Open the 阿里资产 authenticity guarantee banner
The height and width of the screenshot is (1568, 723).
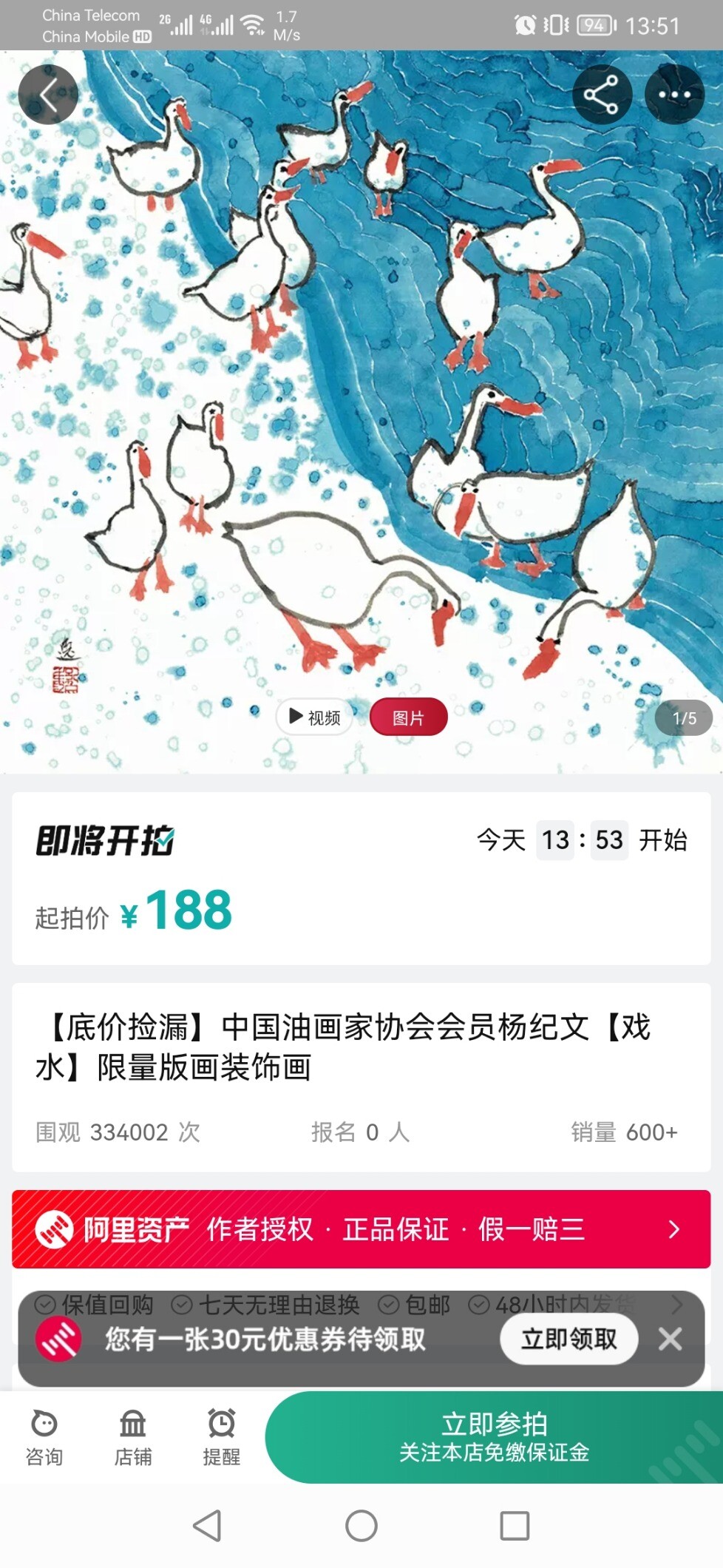click(x=361, y=1229)
